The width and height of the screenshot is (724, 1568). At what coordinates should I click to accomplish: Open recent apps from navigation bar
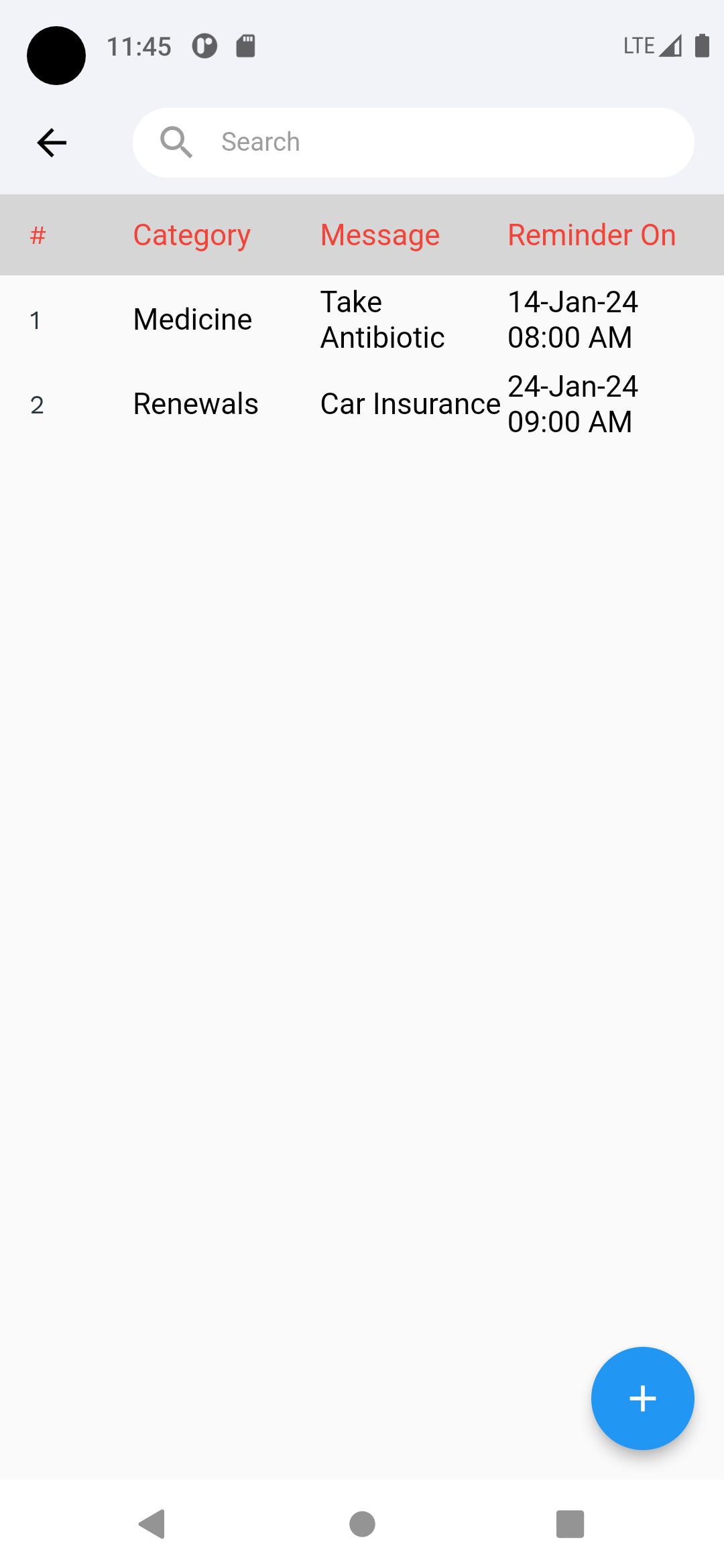coord(570,1524)
